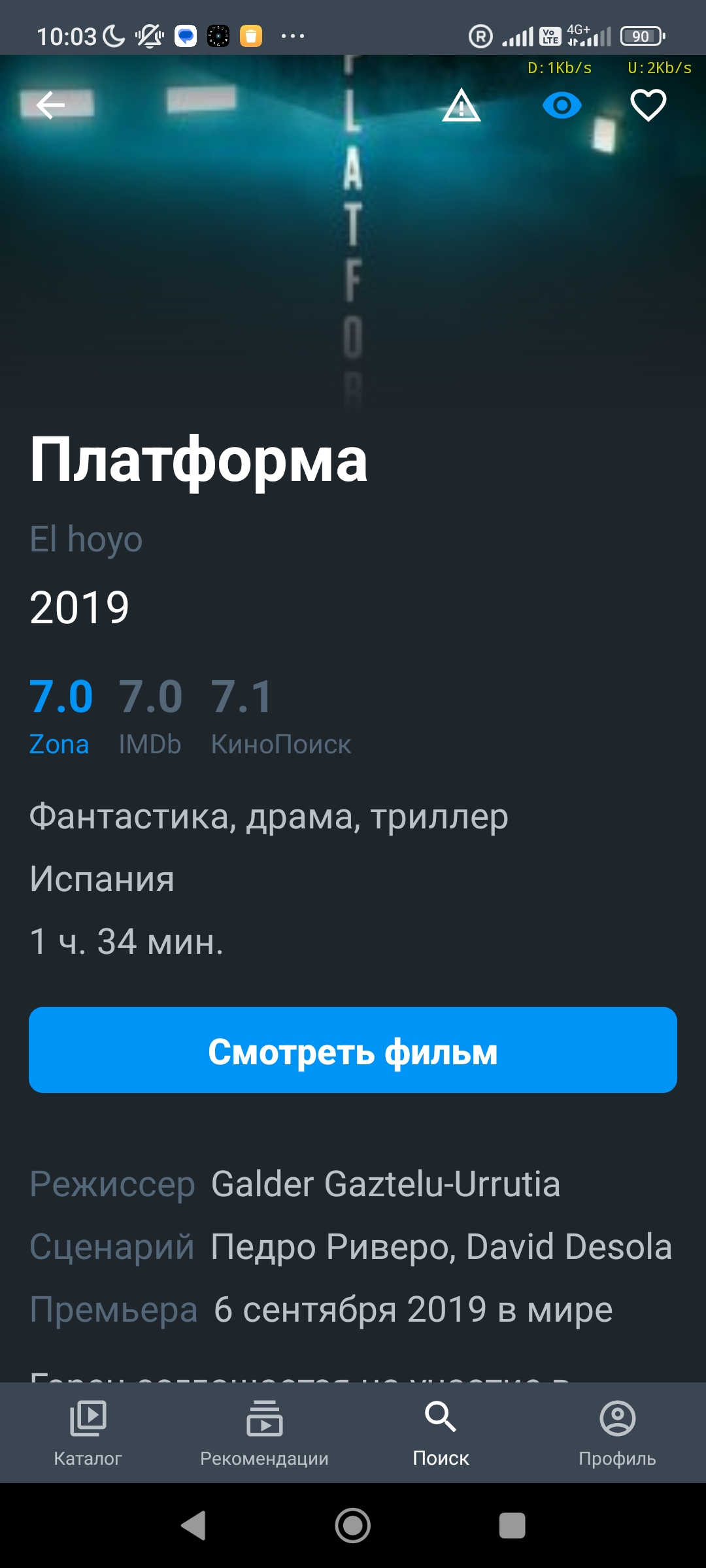Toggle the watched eye icon
Image resolution: width=706 pixels, height=1568 pixels.
pos(562,105)
